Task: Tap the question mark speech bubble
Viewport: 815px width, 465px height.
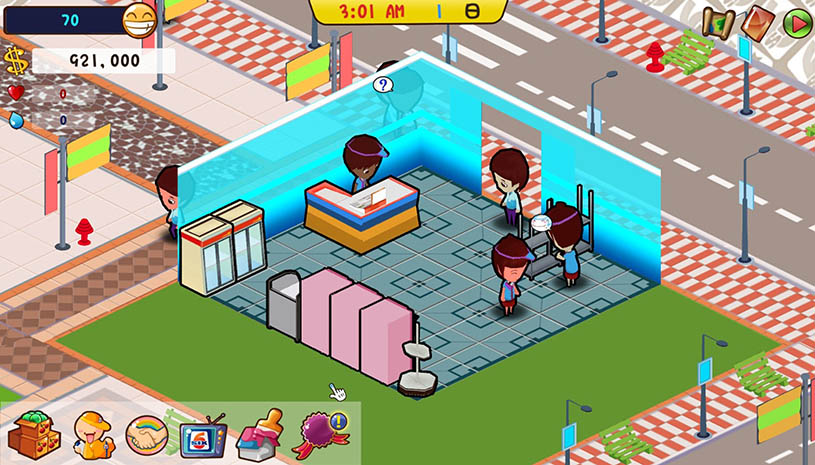Action: (x=383, y=85)
